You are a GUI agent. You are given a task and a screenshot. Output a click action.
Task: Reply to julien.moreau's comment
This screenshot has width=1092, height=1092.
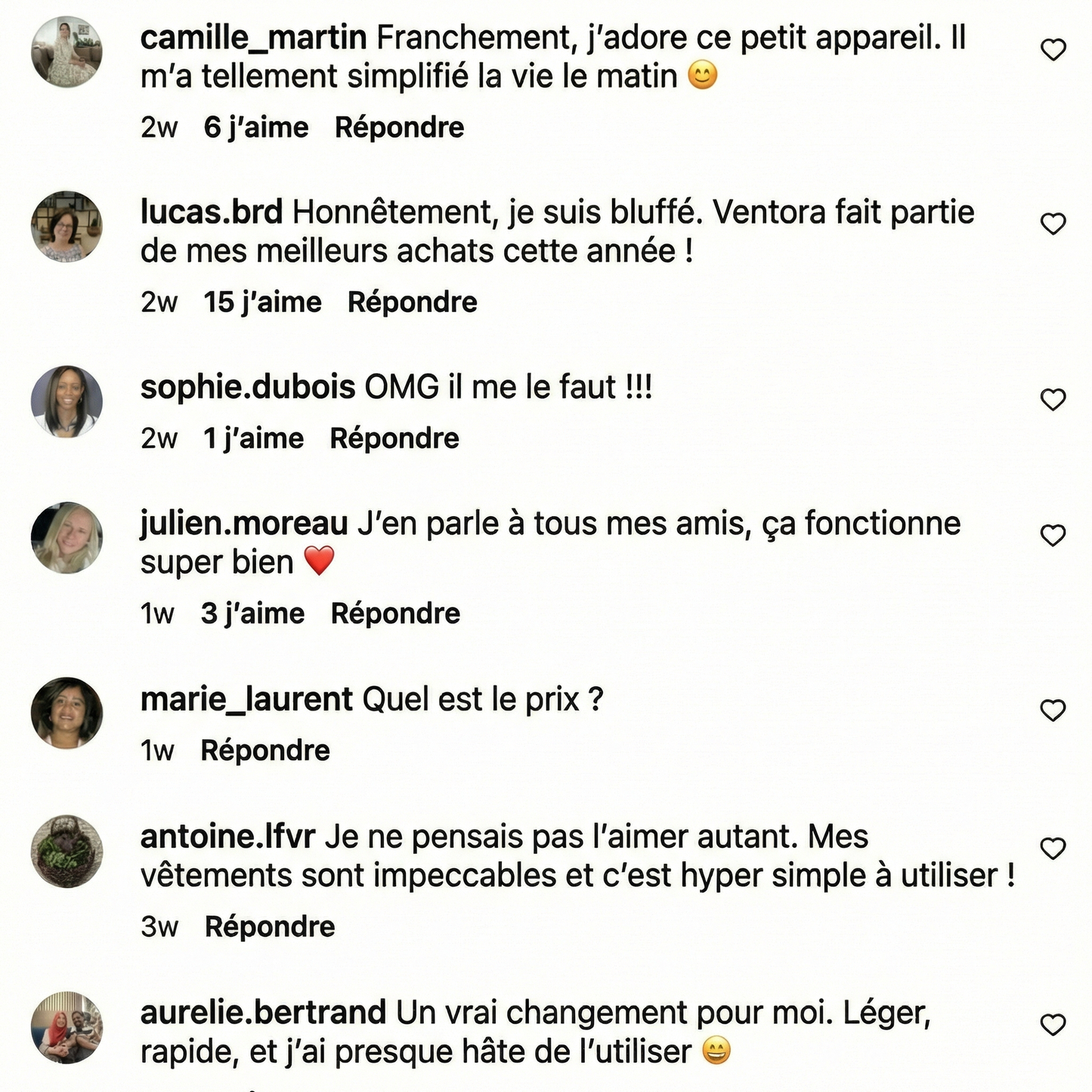(395, 614)
